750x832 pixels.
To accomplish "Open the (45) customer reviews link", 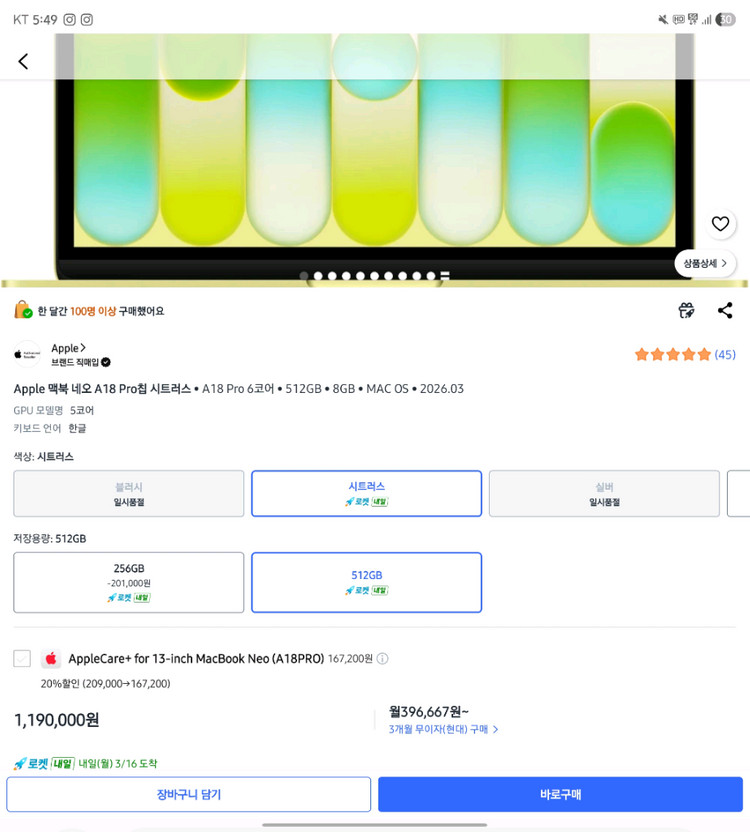I will click(723, 354).
